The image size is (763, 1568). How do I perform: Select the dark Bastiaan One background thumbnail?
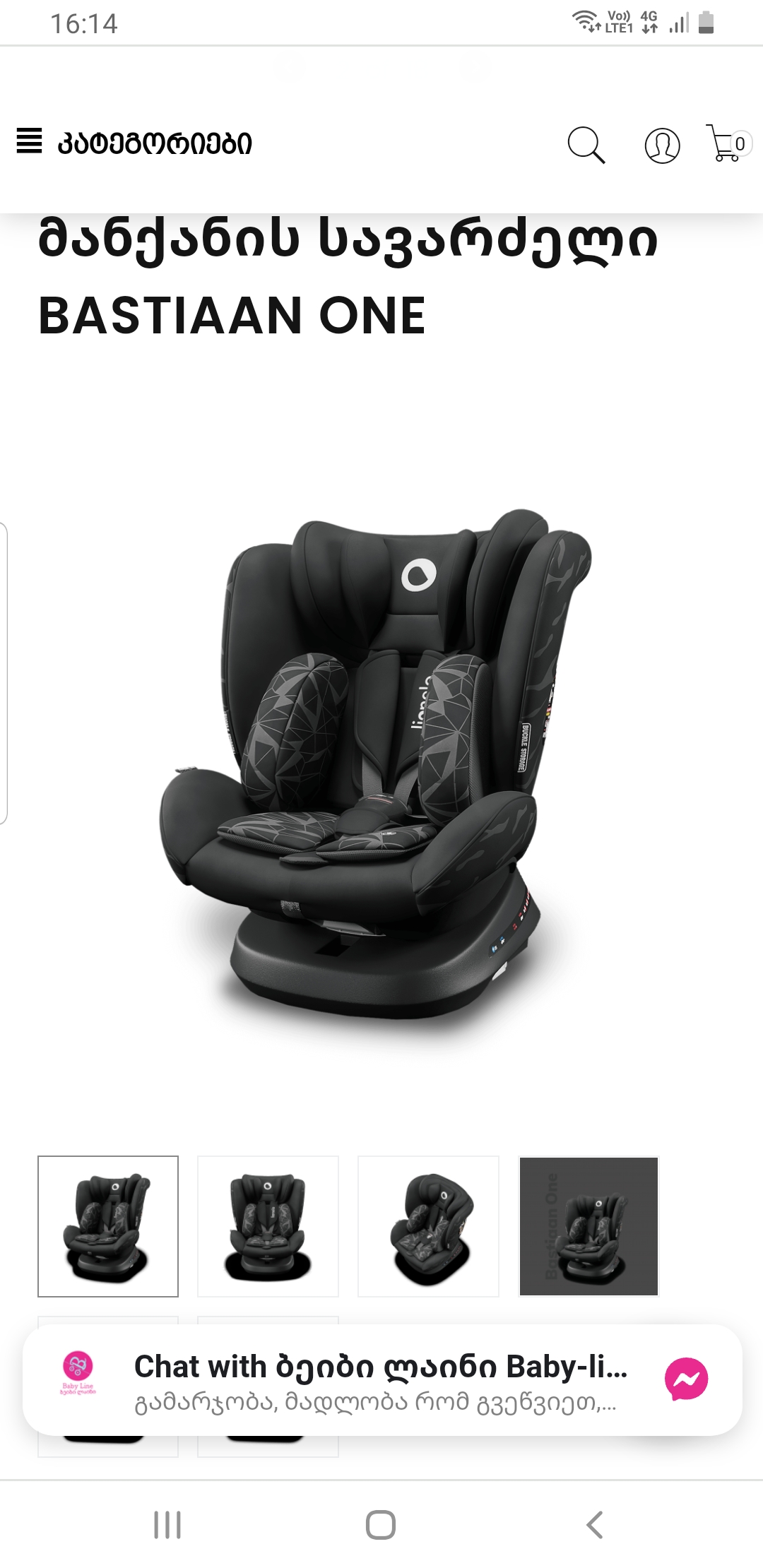(588, 1226)
